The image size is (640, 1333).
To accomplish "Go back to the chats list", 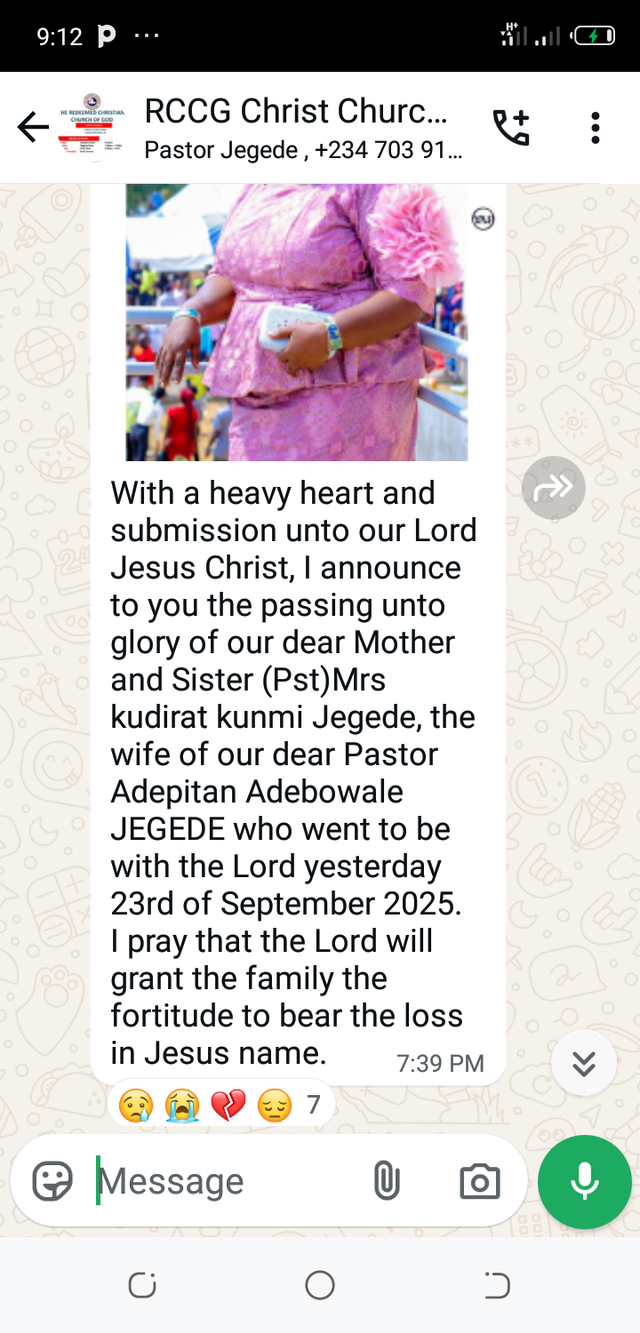I will tap(32, 127).
